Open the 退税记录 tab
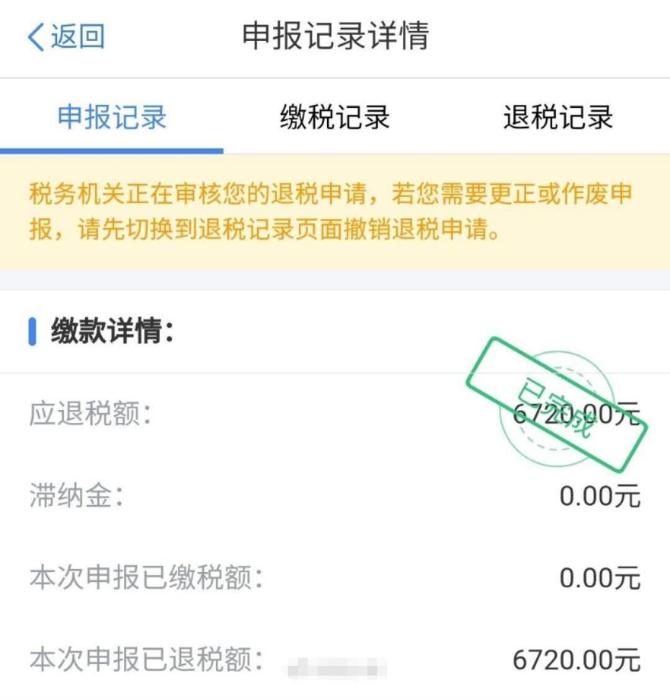This screenshot has width=670, height=700. (x=557, y=117)
